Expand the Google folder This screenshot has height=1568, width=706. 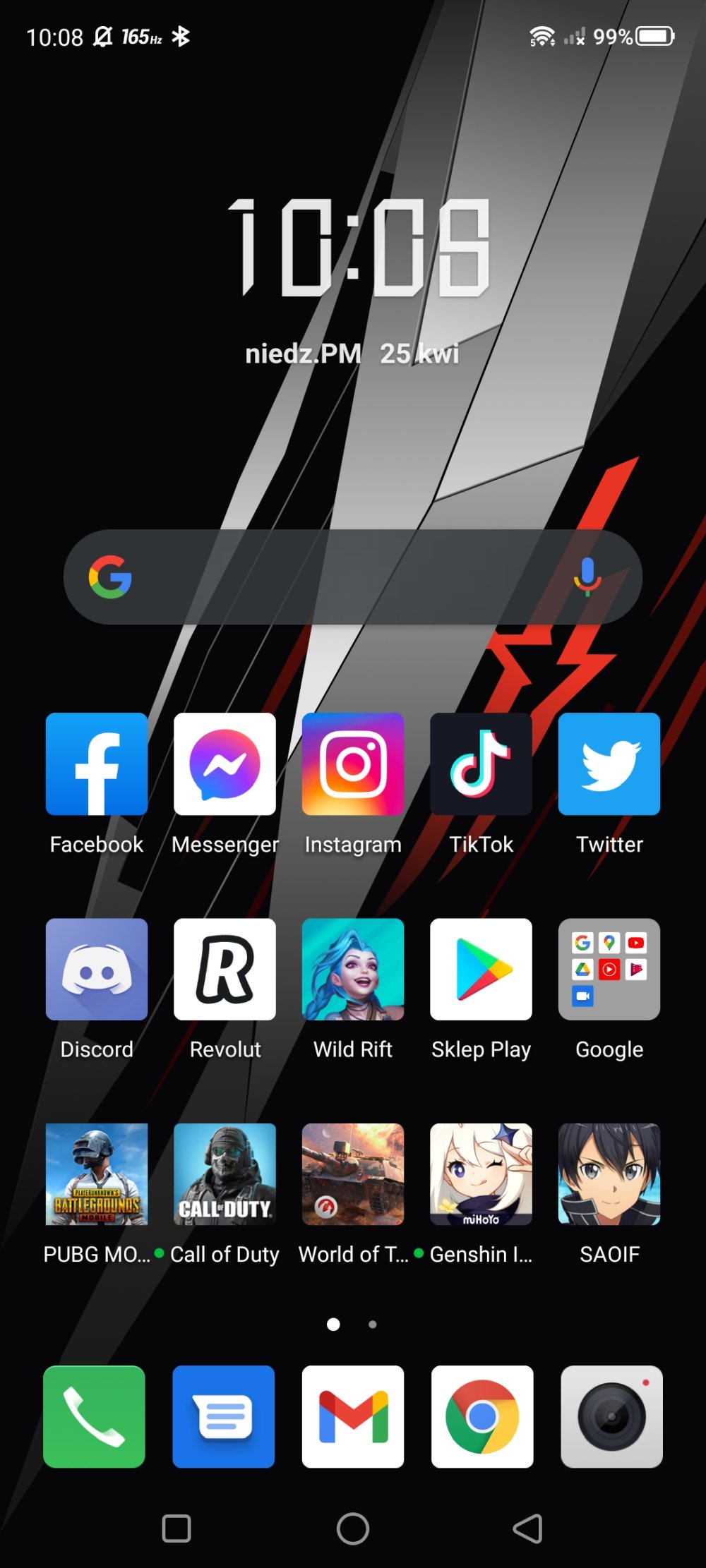tap(609, 969)
